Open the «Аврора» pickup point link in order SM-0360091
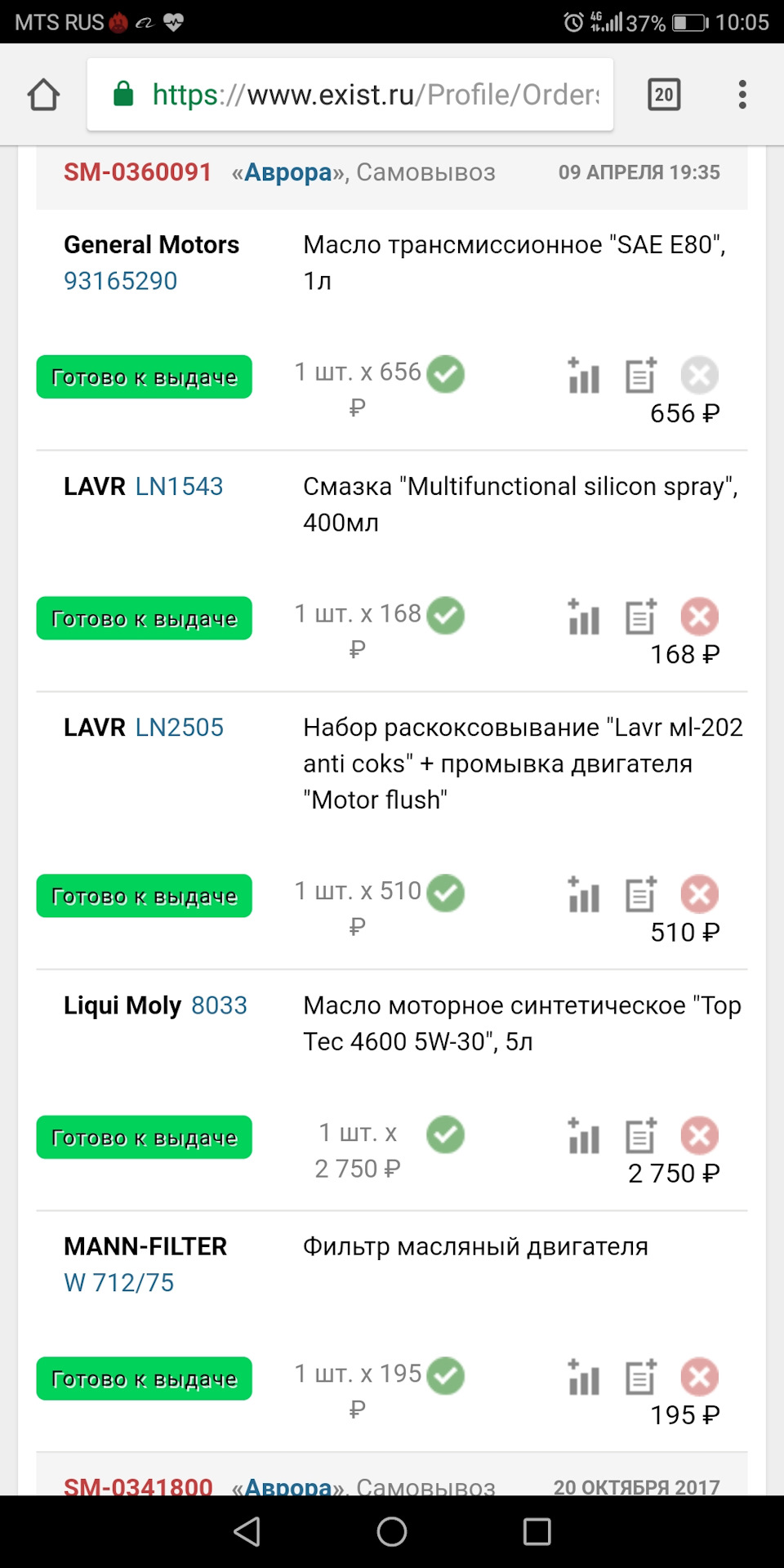This screenshot has width=784, height=1568. pyautogui.click(x=288, y=172)
